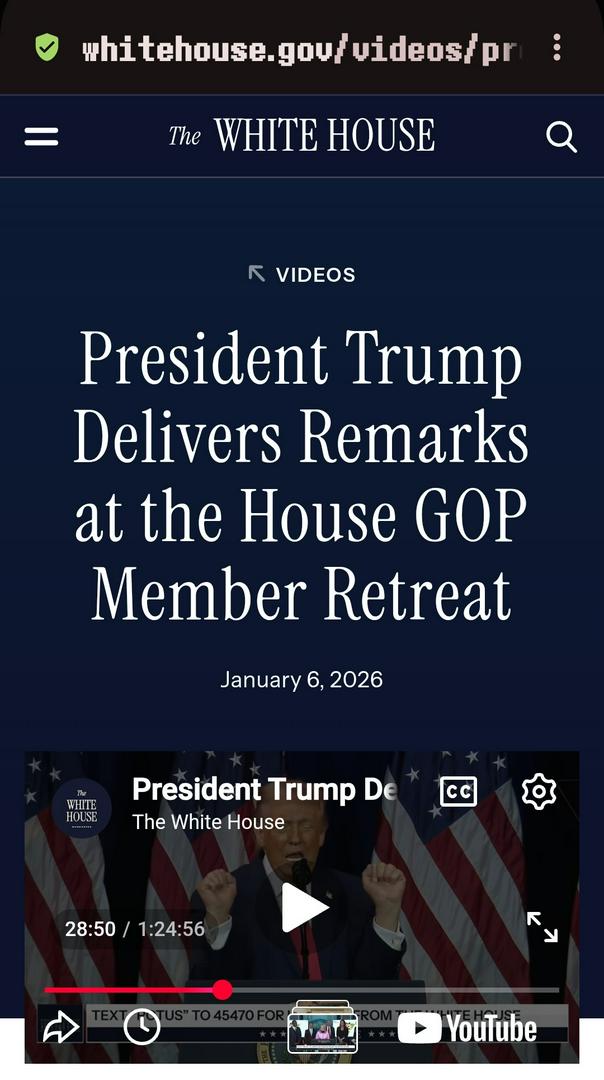Tap the video title in the player
This screenshot has height=1080, width=604.
tap(264, 790)
